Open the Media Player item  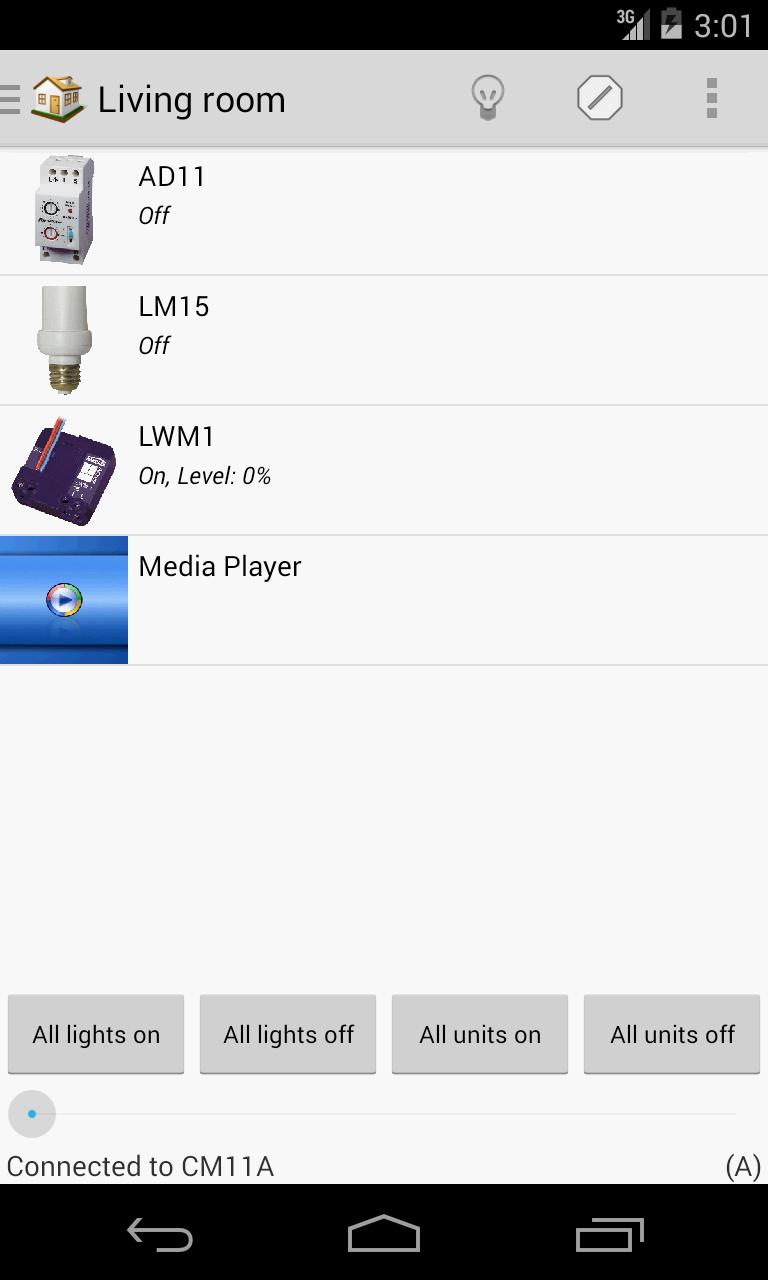tap(384, 600)
